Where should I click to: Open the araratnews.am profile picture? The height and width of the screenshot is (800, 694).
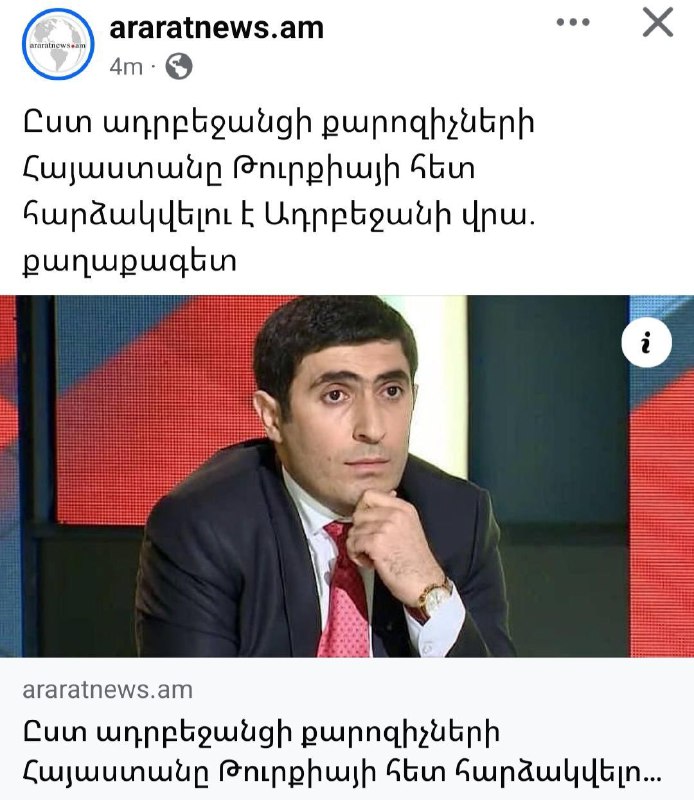57,43
